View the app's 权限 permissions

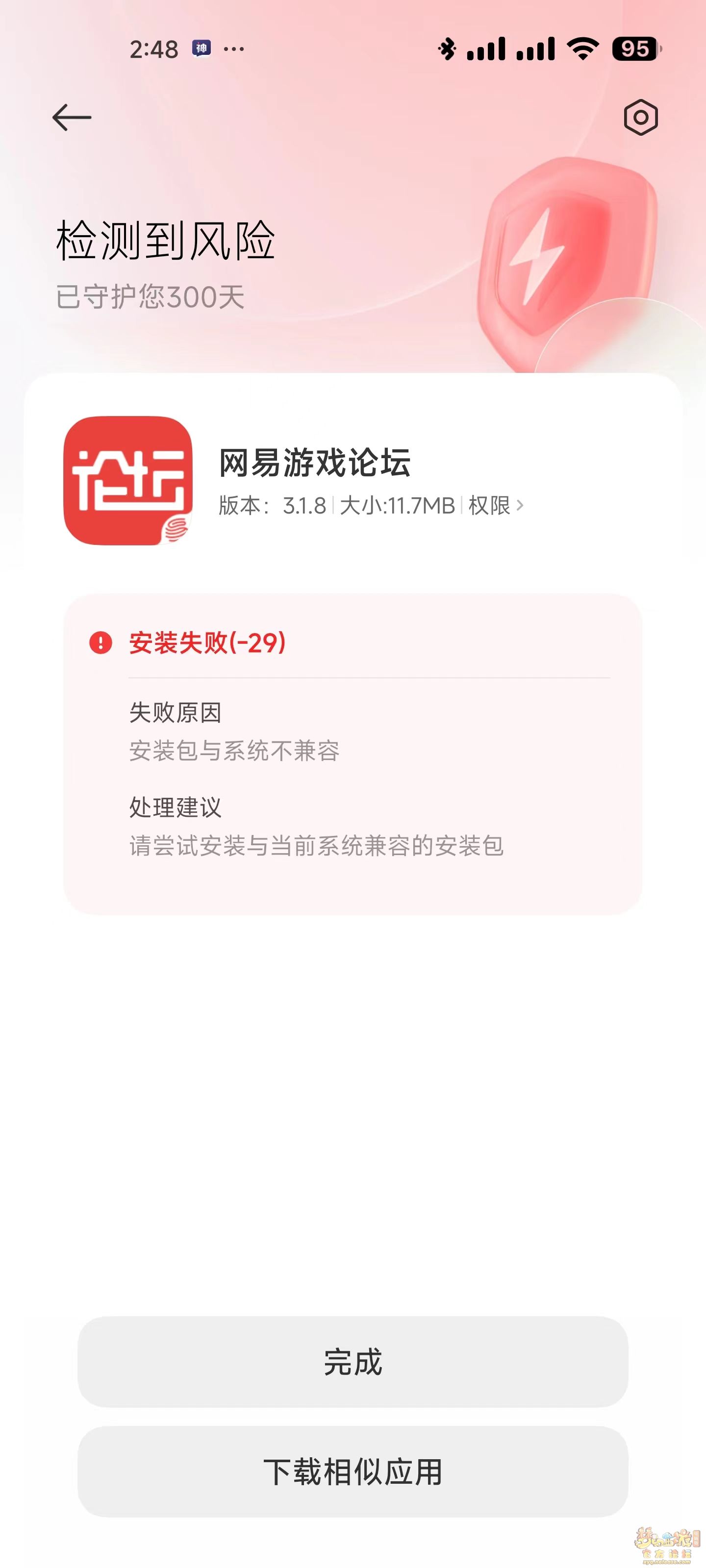click(x=495, y=505)
